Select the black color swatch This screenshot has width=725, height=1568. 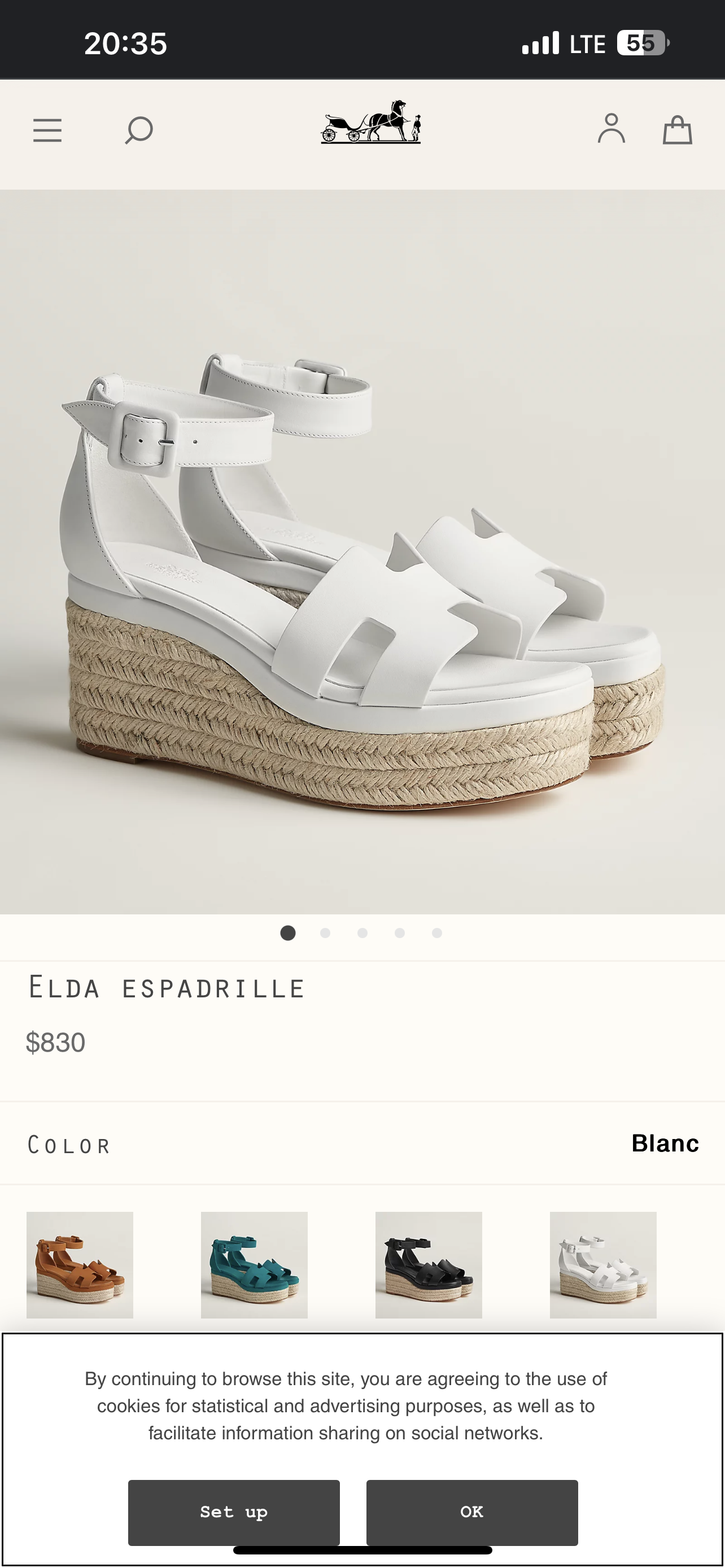(429, 1265)
